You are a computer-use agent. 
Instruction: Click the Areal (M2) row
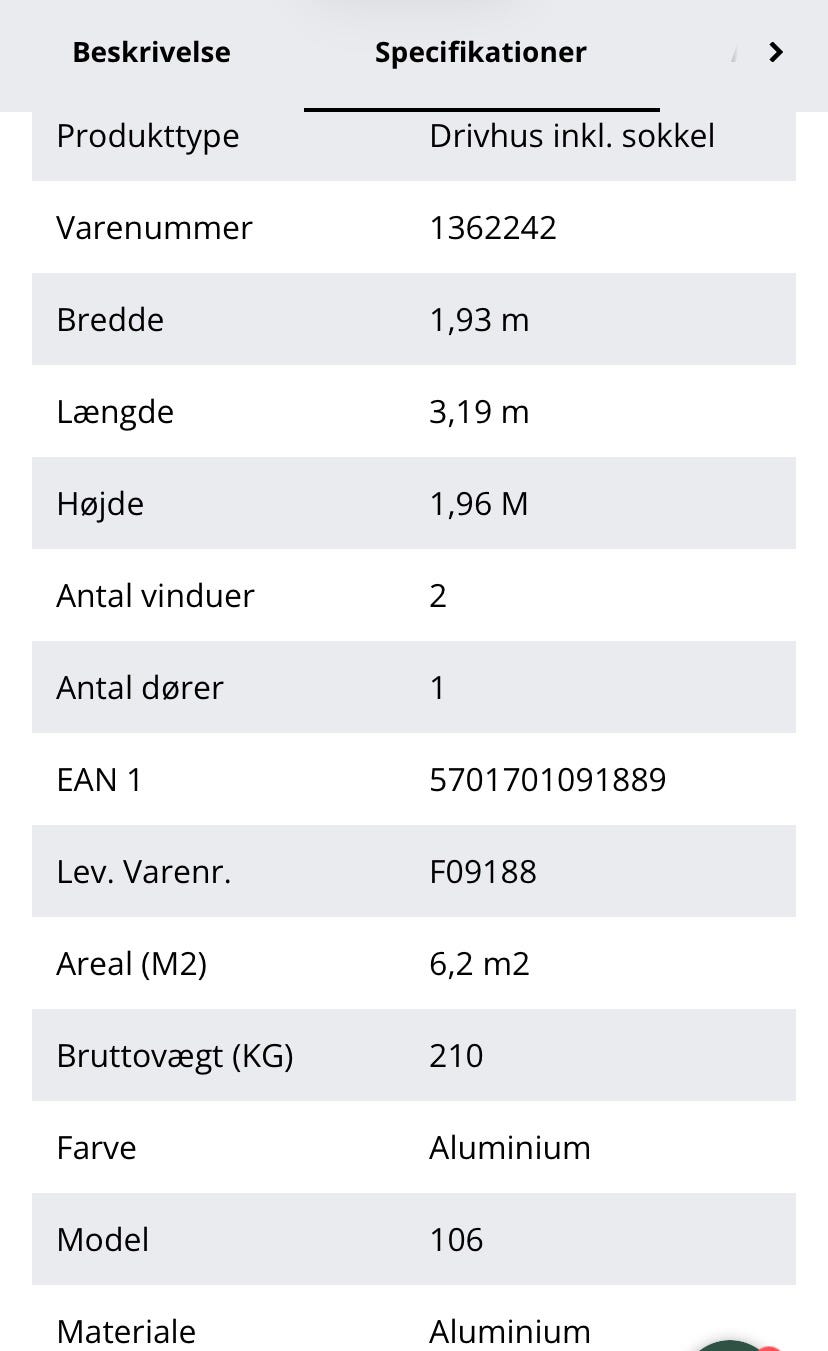tap(414, 963)
